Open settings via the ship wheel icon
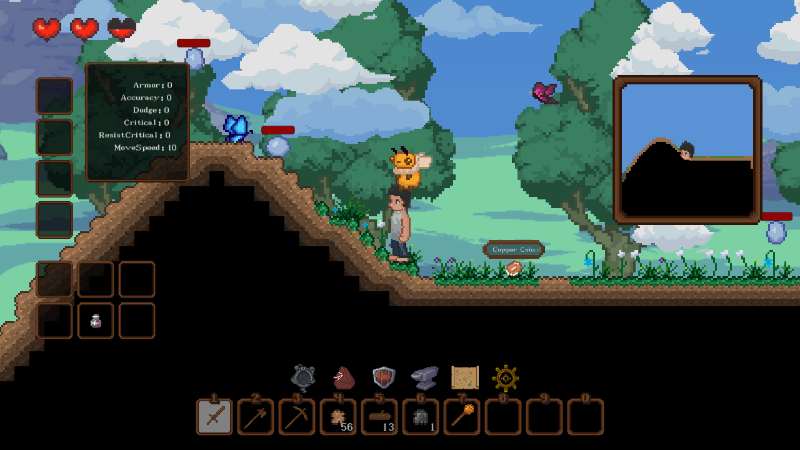The image size is (800, 450). (x=506, y=378)
